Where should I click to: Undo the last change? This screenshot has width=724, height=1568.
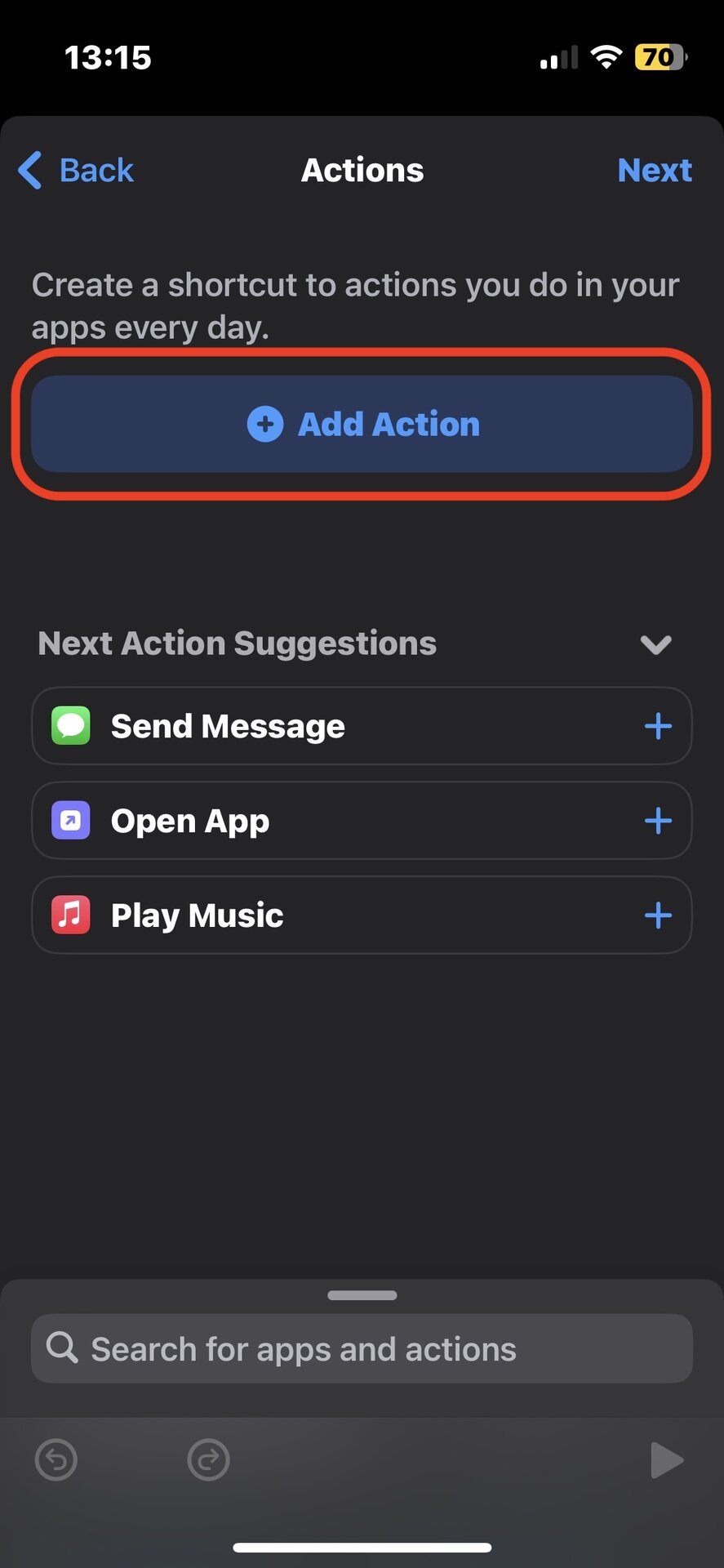point(56,1459)
